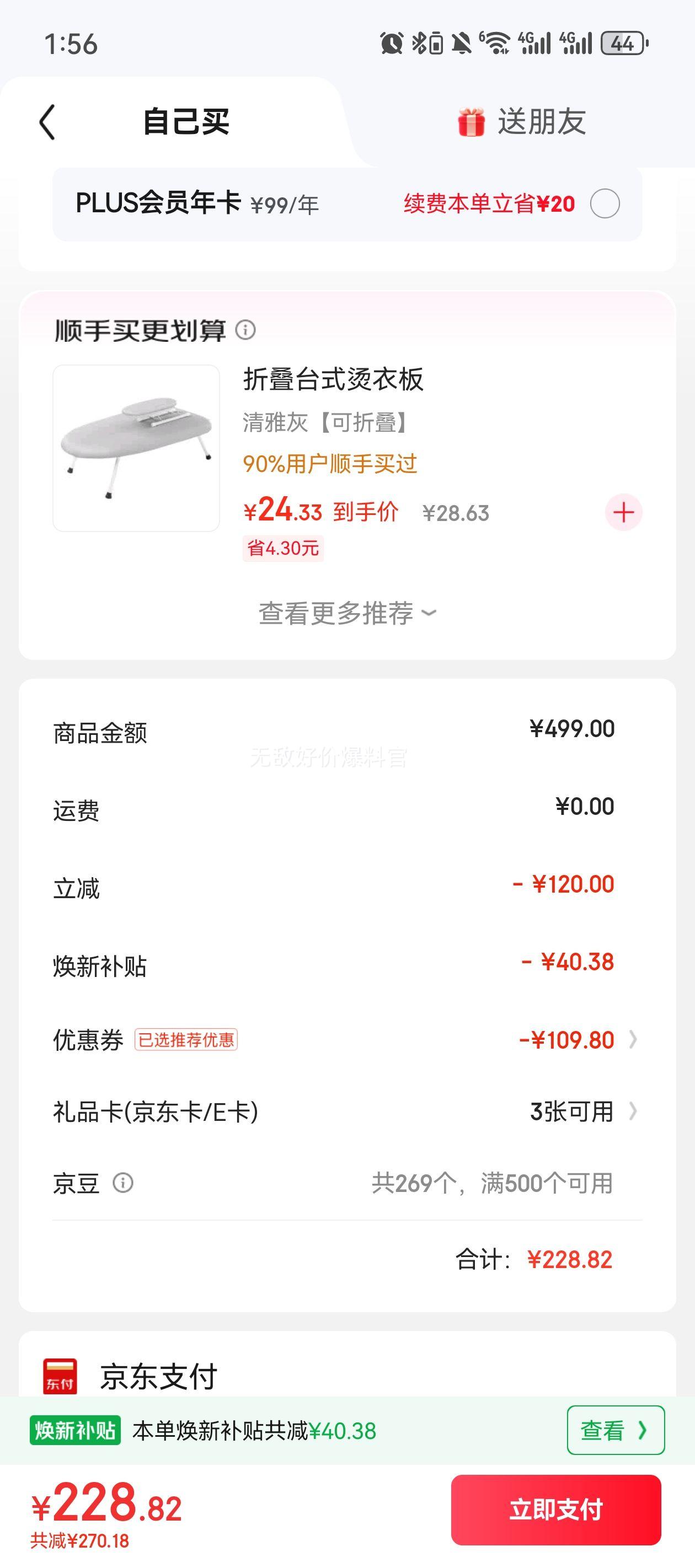Go back using the top-left arrow

pyautogui.click(x=47, y=122)
